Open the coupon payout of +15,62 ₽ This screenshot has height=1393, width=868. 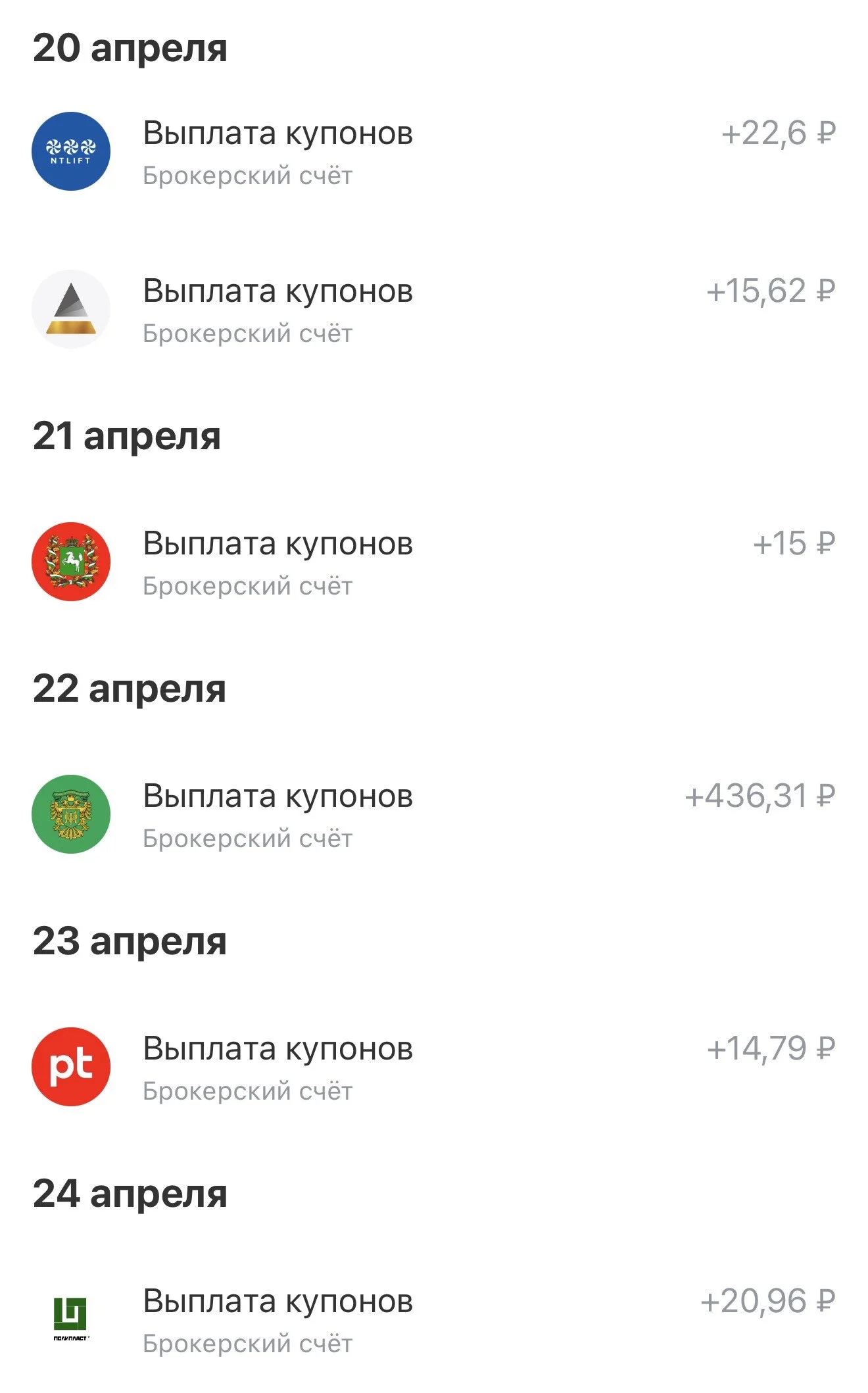tap(434, 309)
